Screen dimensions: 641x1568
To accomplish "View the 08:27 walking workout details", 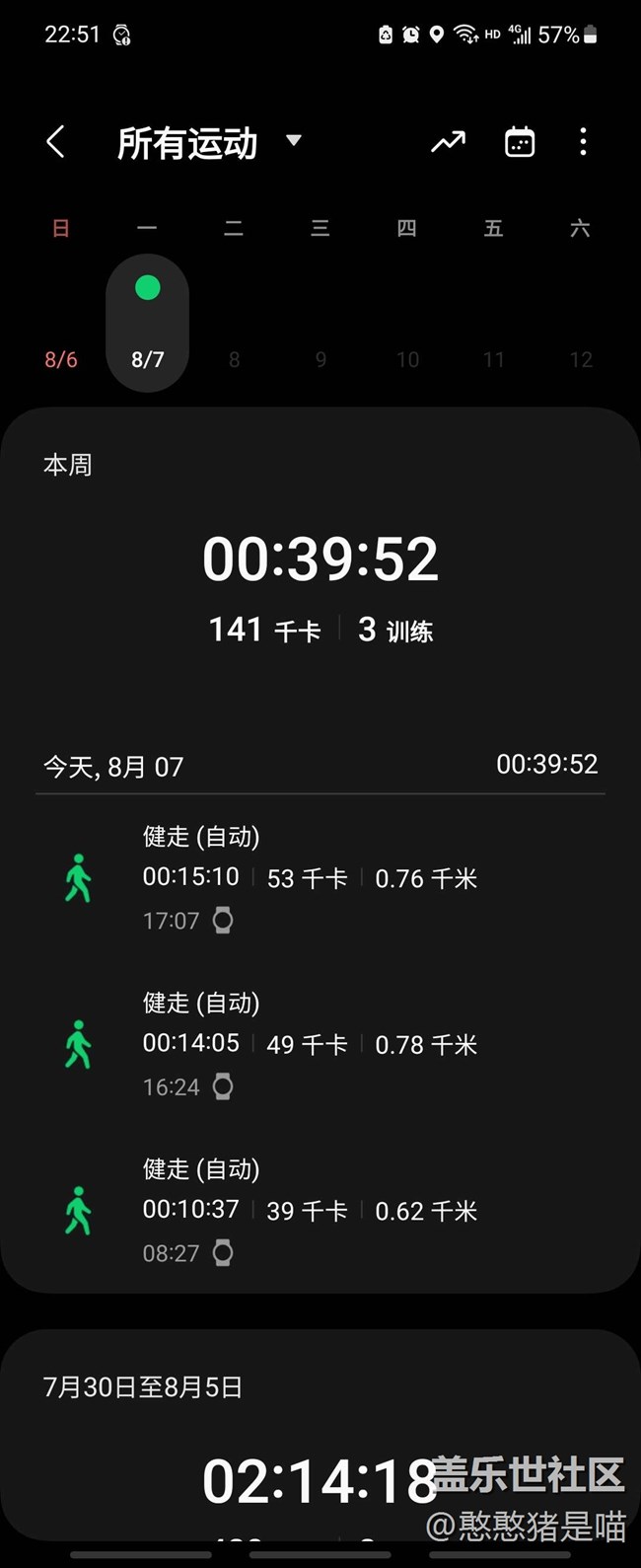I will [320, 1211].
